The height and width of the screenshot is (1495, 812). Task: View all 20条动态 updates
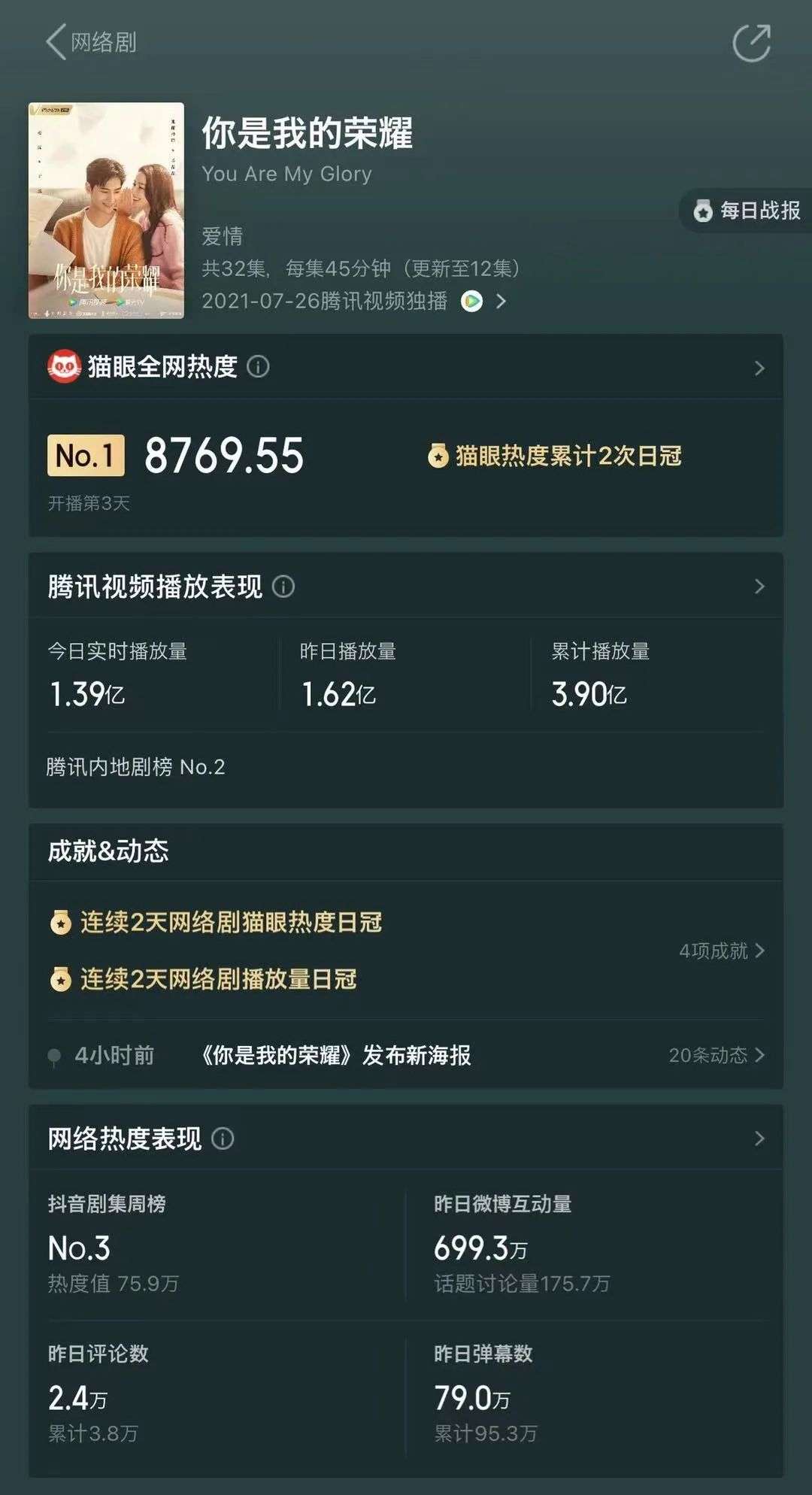click(x=716, y=1055)
